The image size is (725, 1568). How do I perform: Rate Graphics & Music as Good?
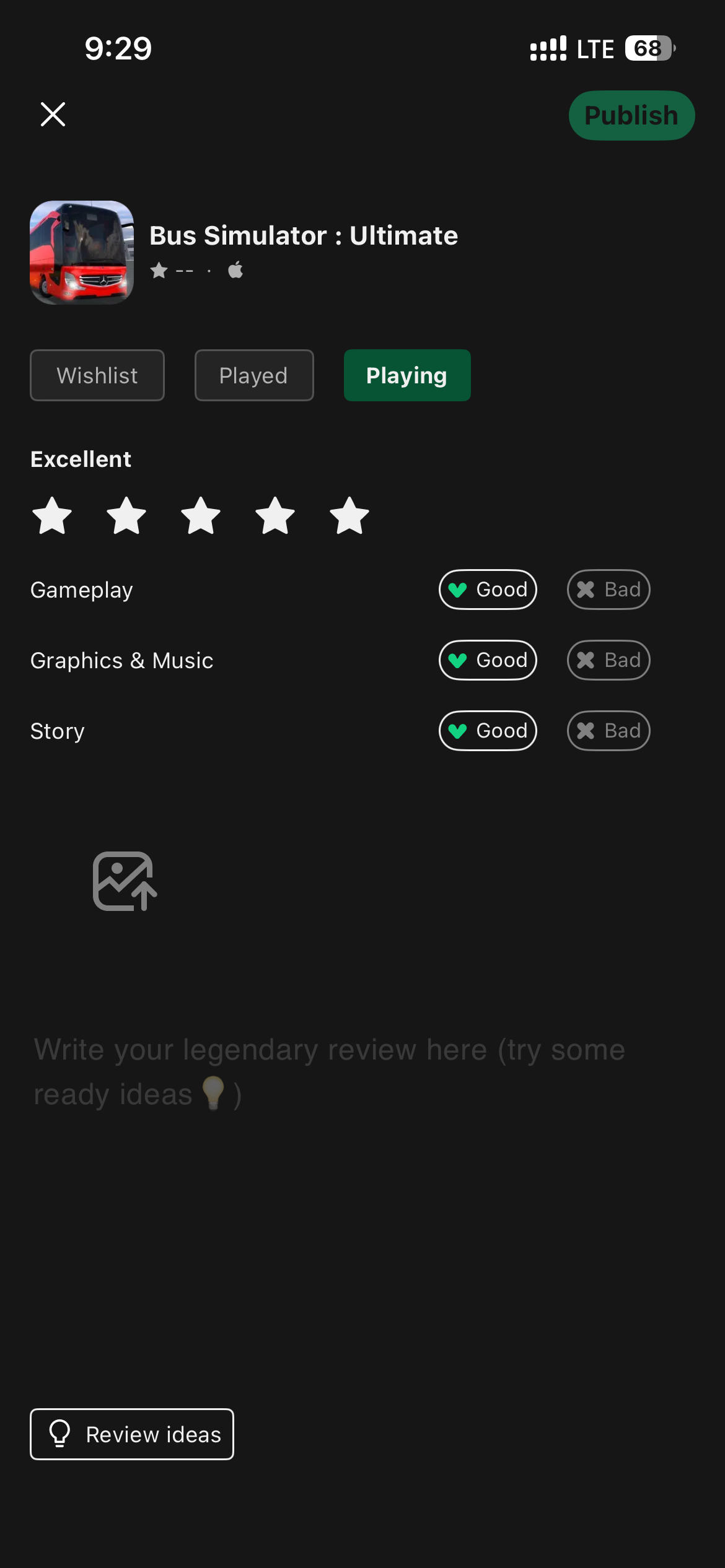(488, 660)
